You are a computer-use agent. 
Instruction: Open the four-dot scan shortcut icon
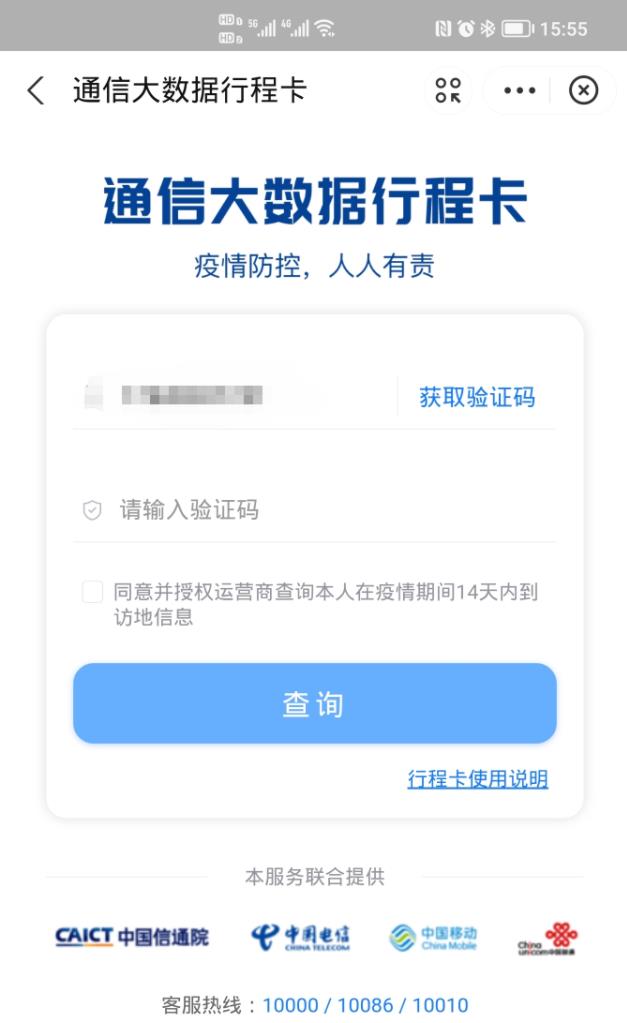pyautogui.click(x=448, y=91)
